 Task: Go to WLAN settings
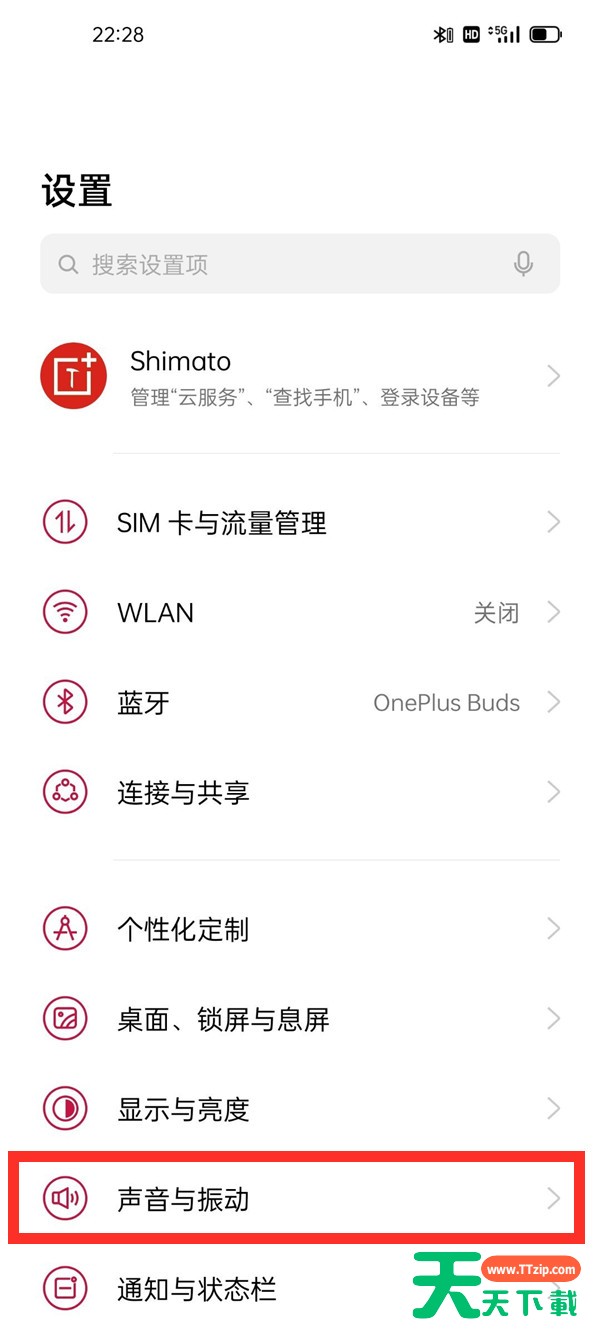pyautogui.click(x=300, y=613)
